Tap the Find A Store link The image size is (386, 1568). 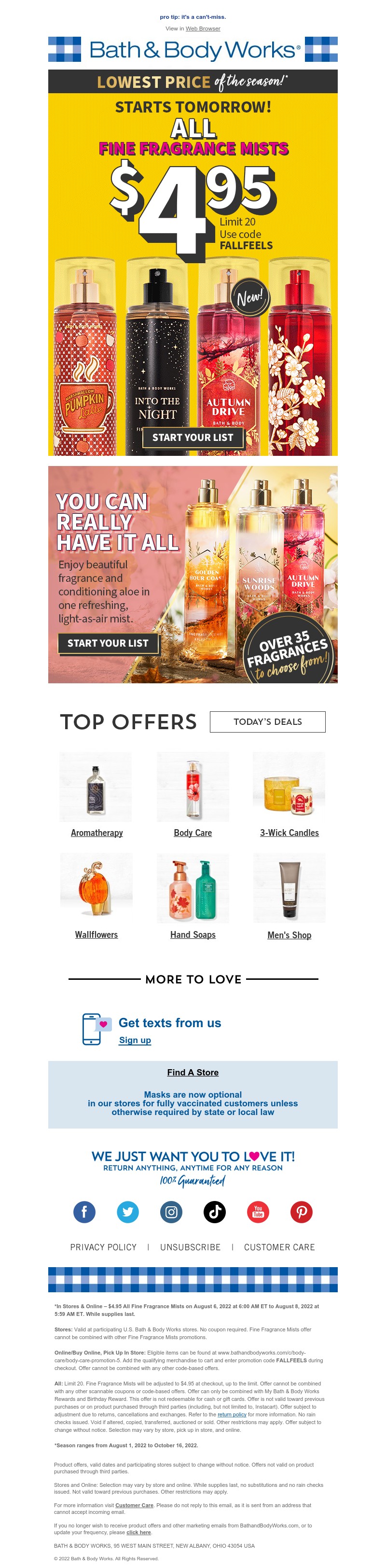[193, 1072]
